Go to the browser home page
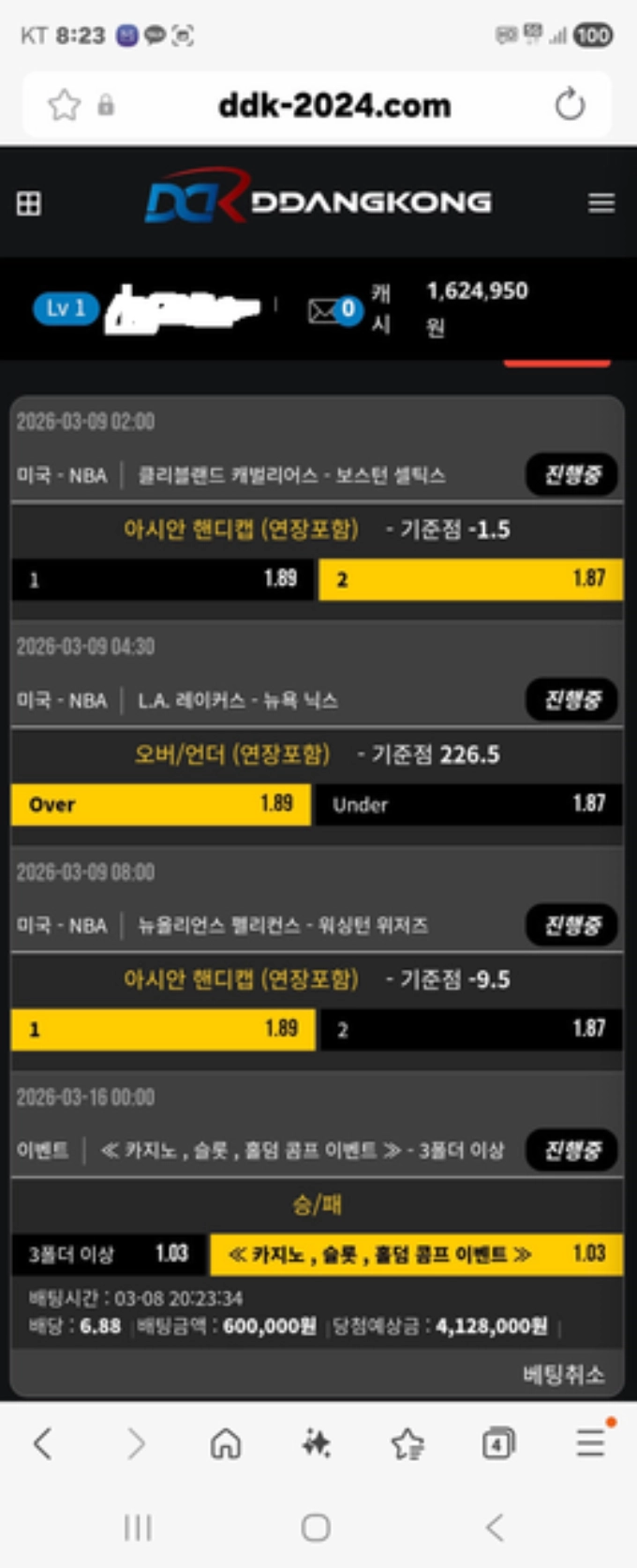This screenshot has width=637, height=1568. 225,1443
